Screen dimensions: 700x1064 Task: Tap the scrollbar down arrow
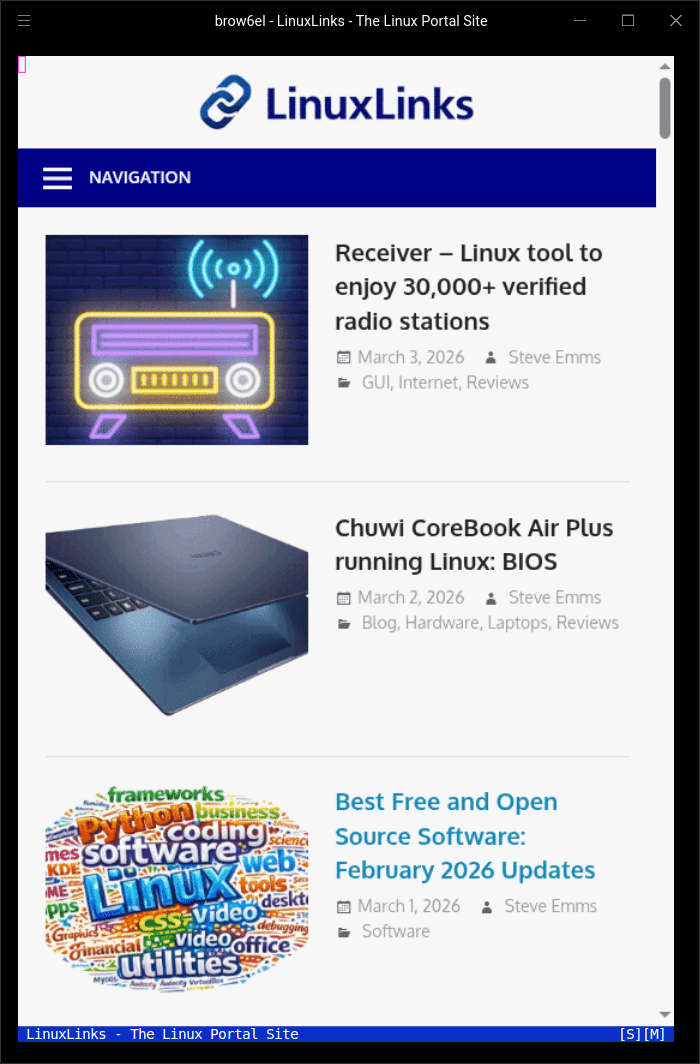665,1015
